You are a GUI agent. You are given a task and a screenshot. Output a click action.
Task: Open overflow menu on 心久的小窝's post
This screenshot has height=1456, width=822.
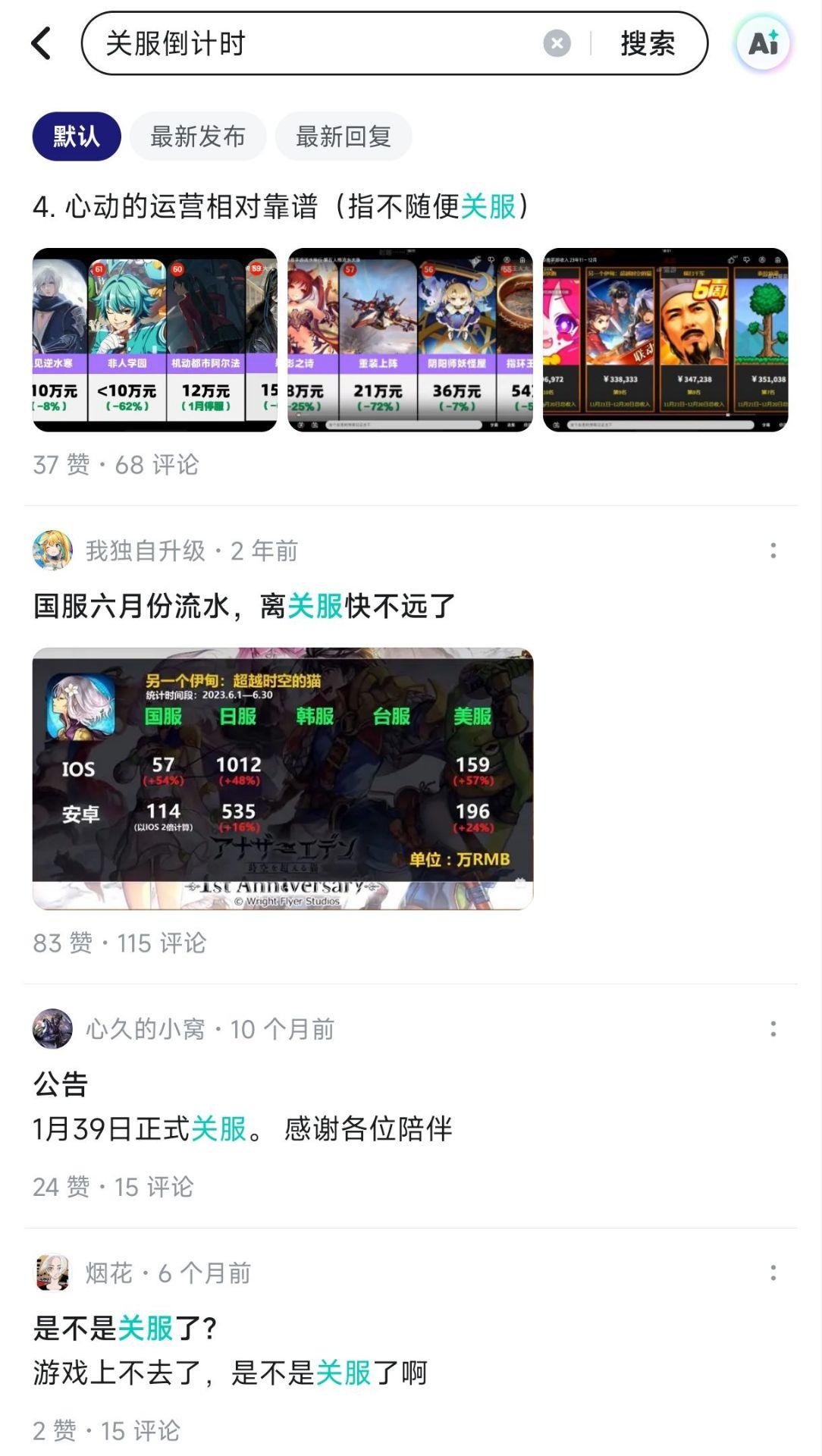(x=773, y=1028)
